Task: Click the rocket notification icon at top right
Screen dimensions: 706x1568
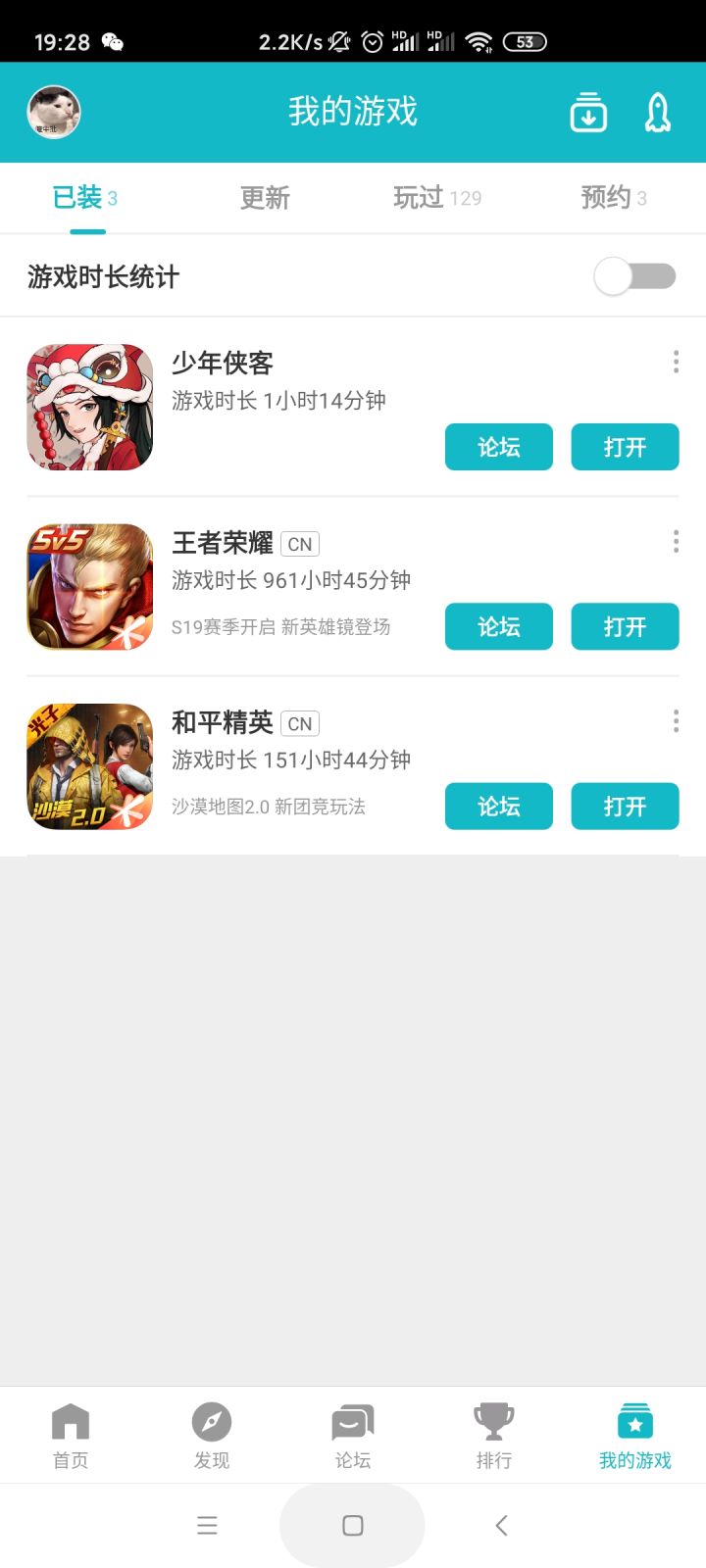Action: point(658,113)
